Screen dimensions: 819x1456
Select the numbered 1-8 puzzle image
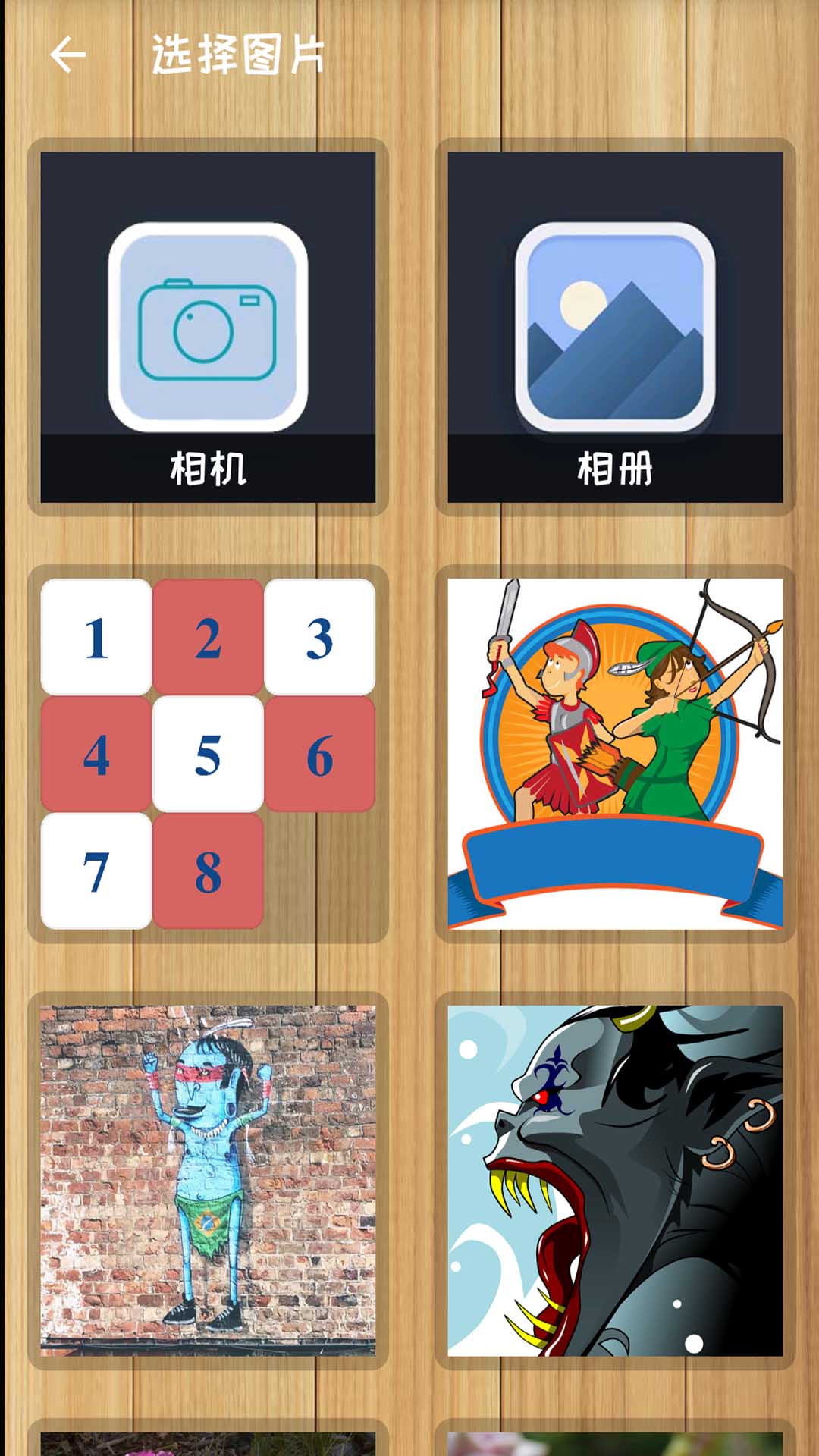(208, 754)
